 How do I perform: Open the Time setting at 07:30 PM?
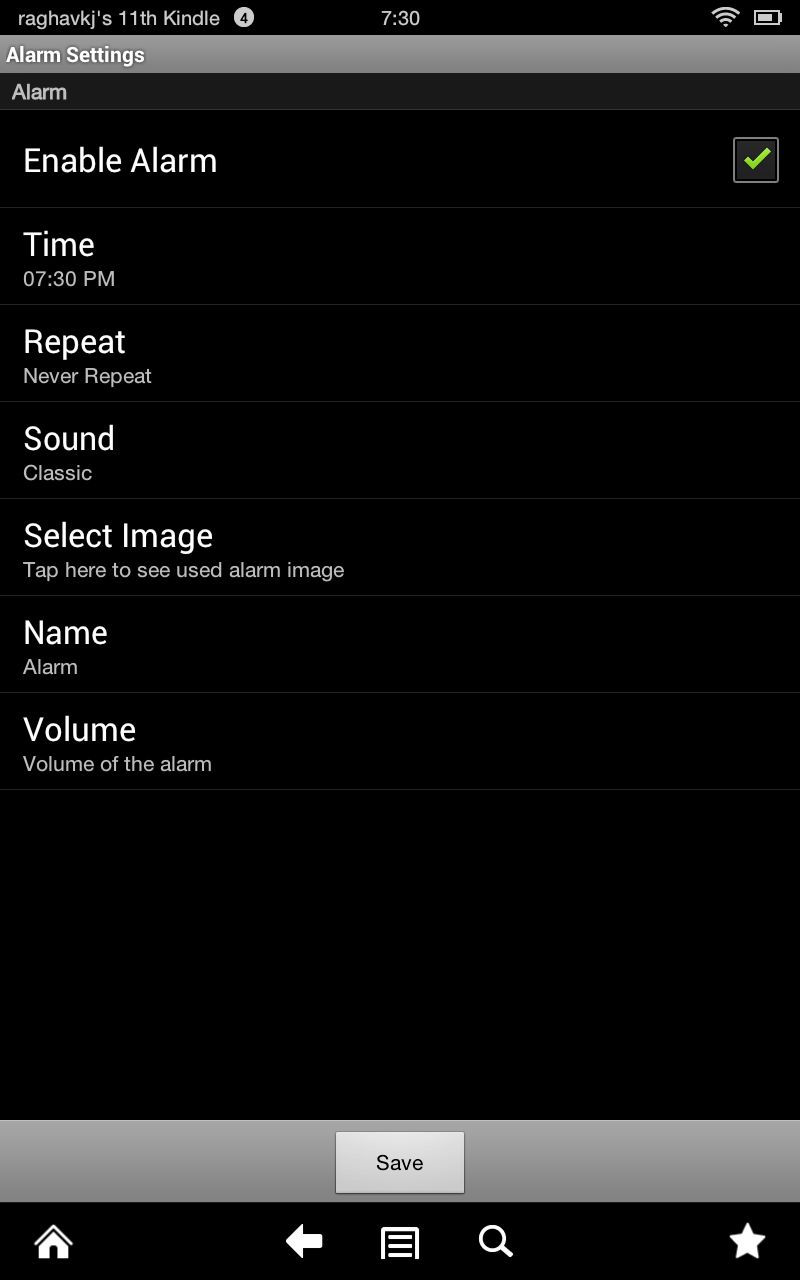click(x=400, y=256)
